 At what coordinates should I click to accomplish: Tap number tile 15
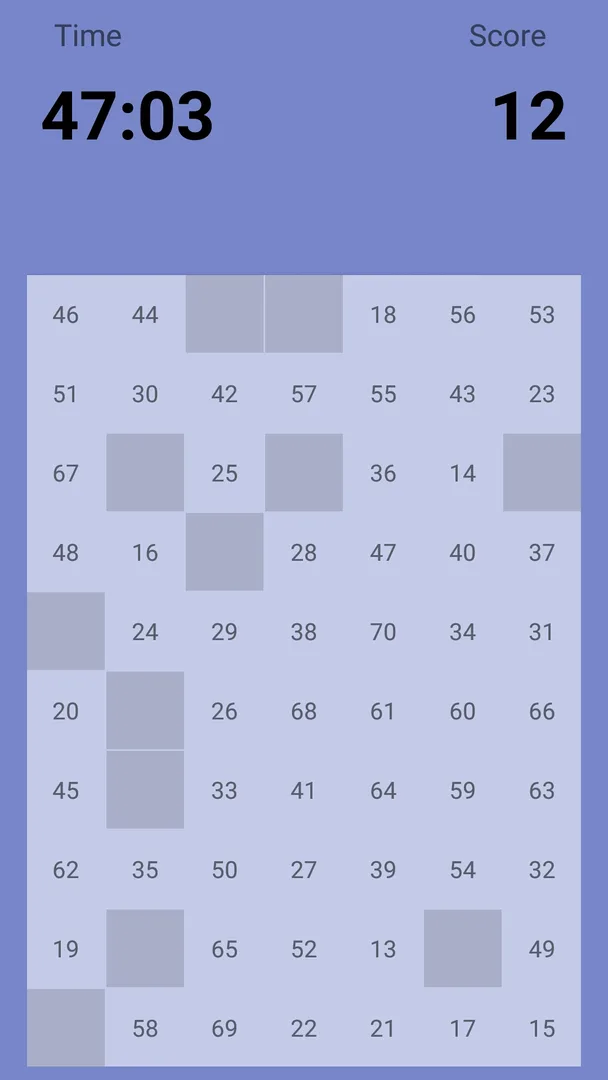click(x=542, y=1028)
